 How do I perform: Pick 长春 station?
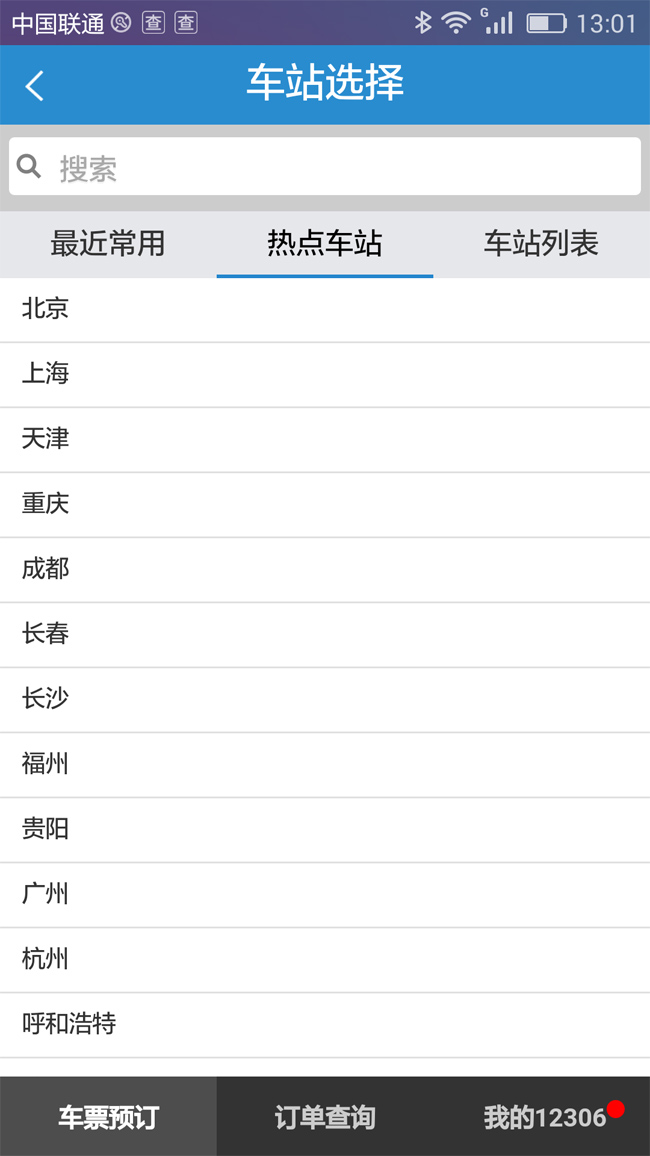coord(325,634)
